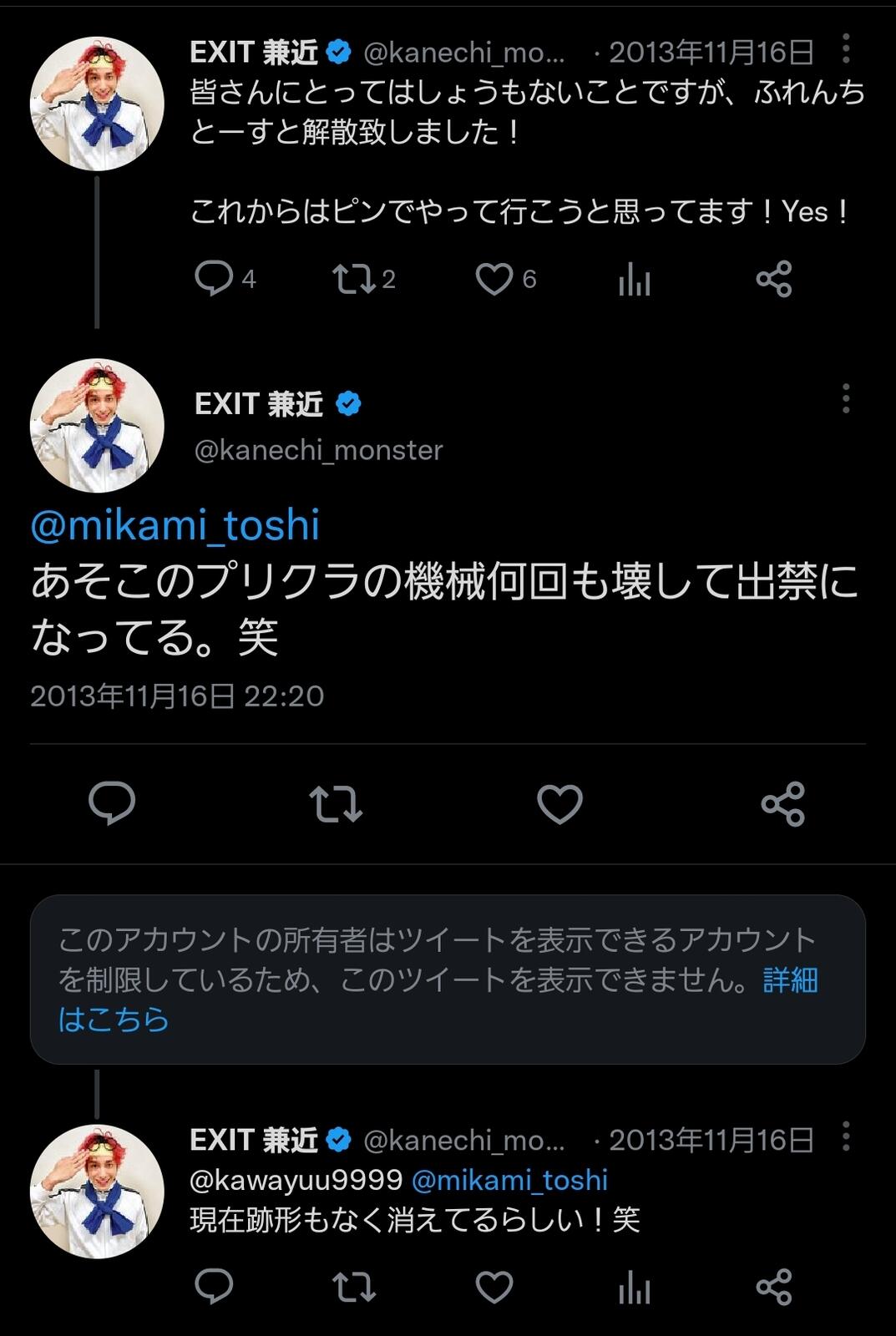Like the ふれんちとーすと解散 tweet
Image resolution: width=896 pixels, height=1336 pixels.
[494, 279]
